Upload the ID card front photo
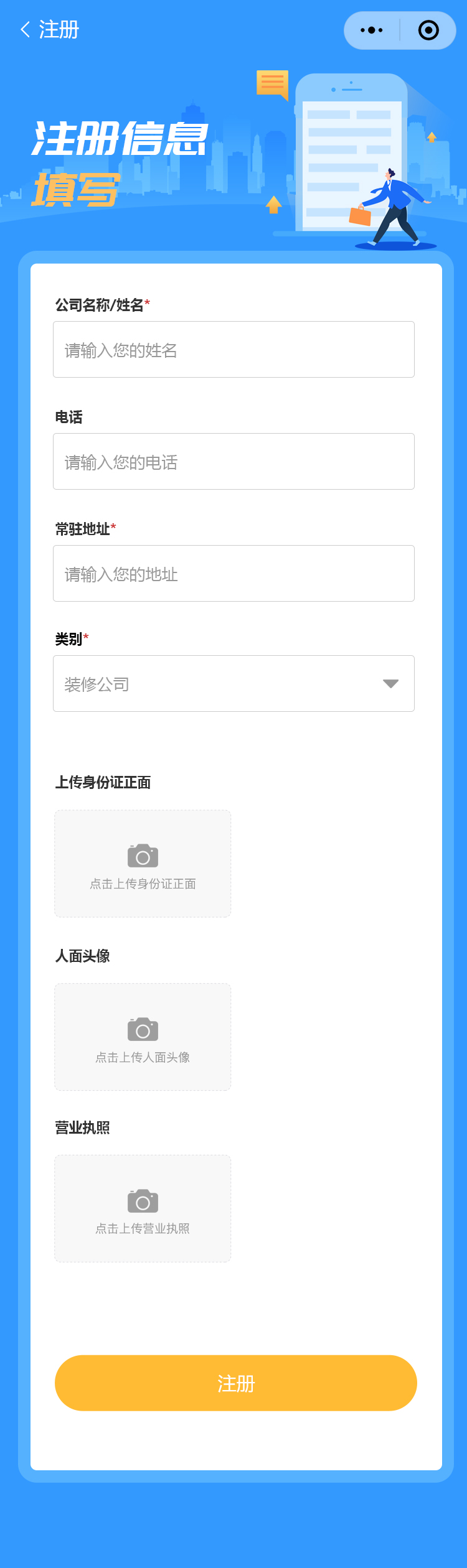The height and width of the screenshot is (1568, 467). [x=143, y=864]
